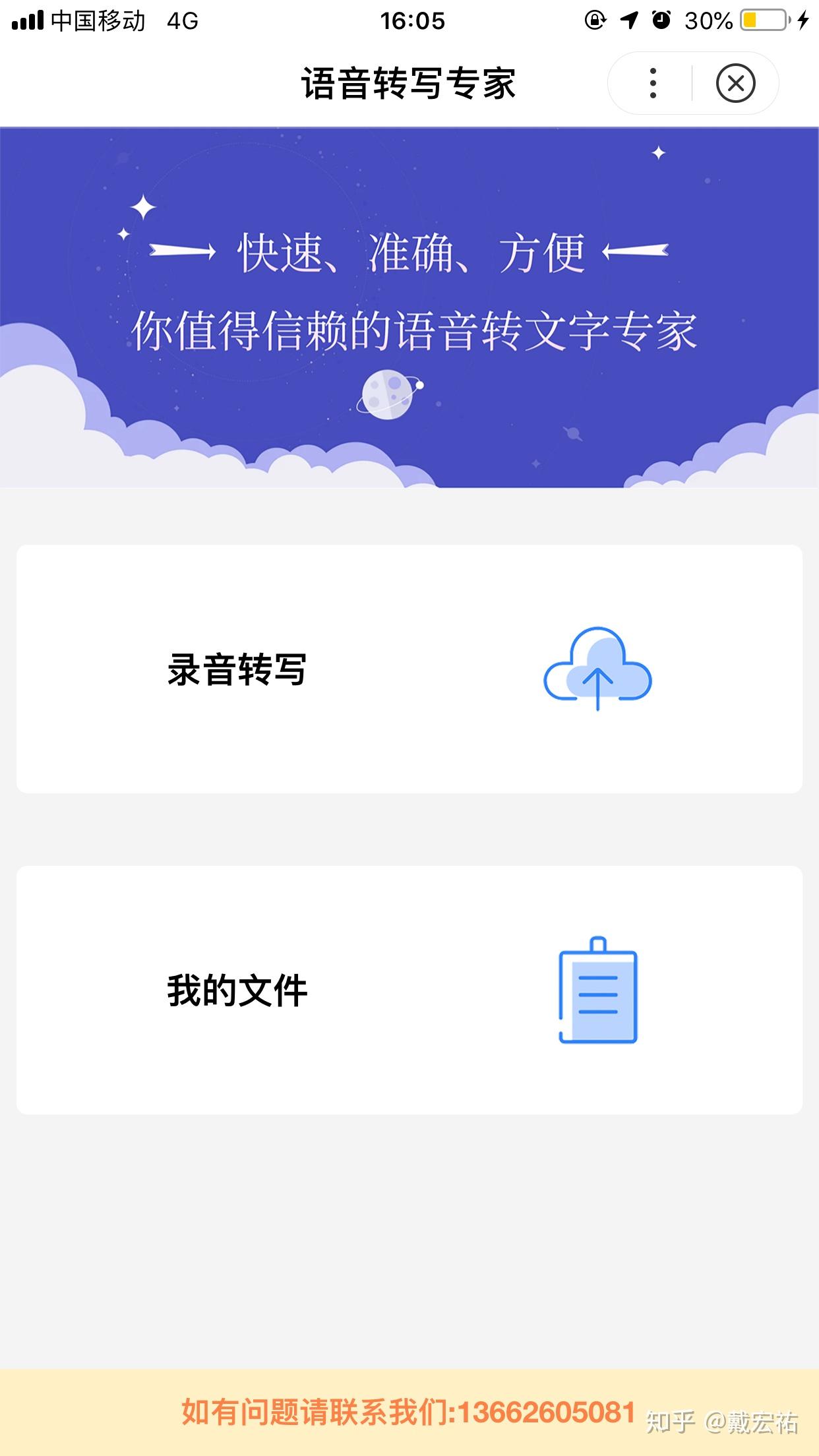This screenshot has height=1456, width=819.
Task: Close the mini program
Action: pyautogui.click(x=735, y=84)
